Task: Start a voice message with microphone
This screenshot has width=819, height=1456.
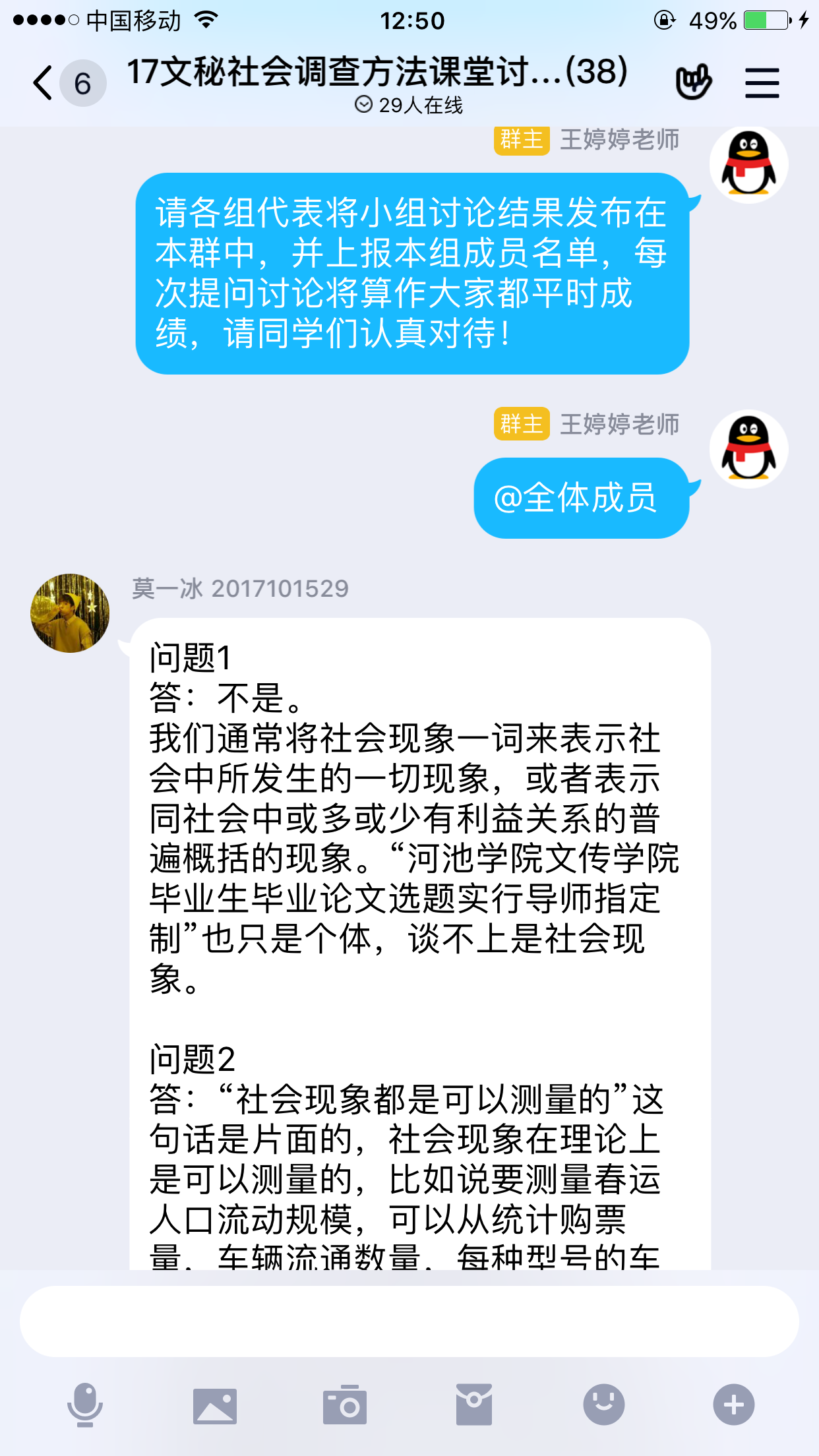Action: 85,1405
